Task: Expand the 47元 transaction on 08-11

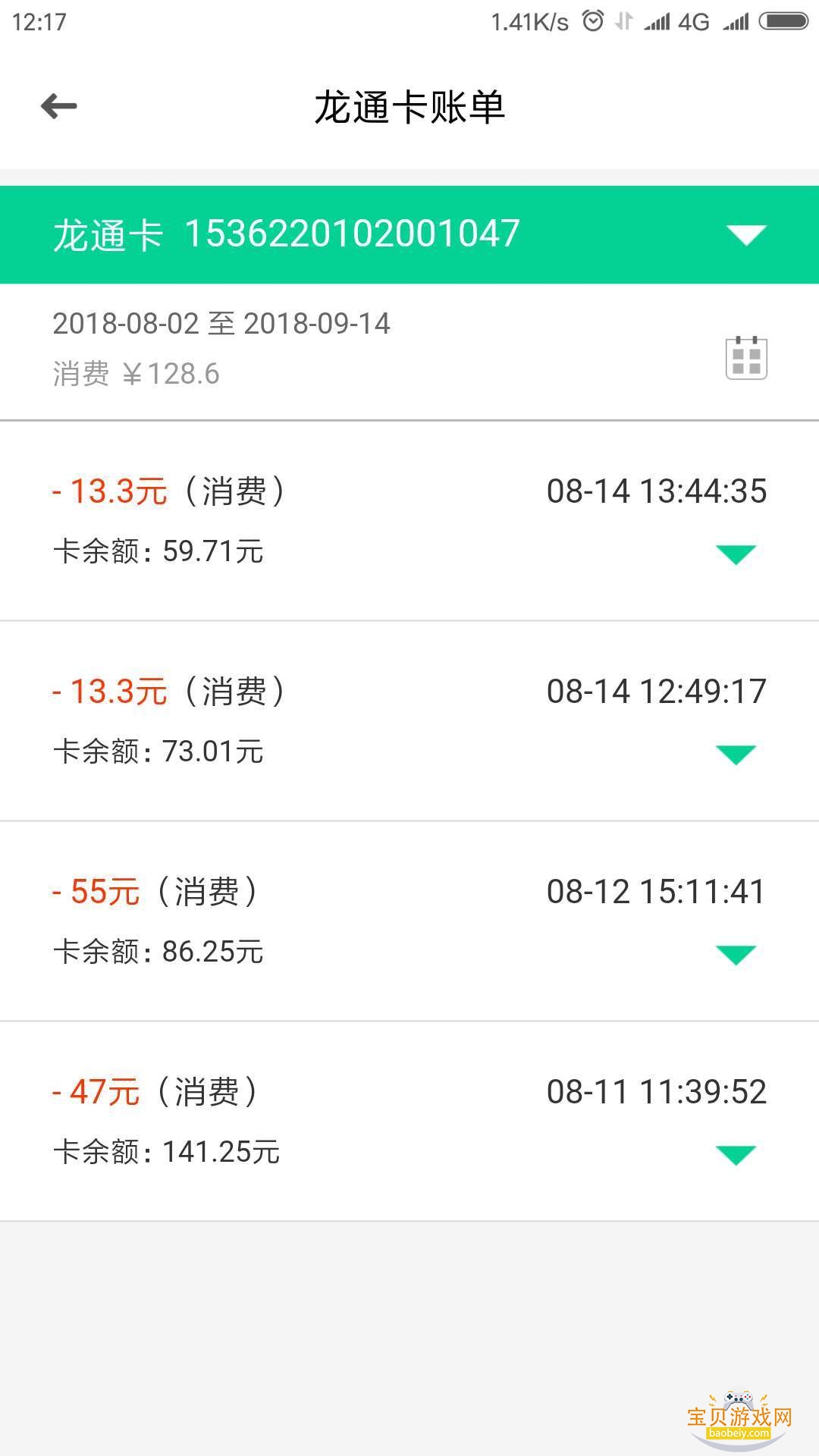Action: pos(736,1155)
